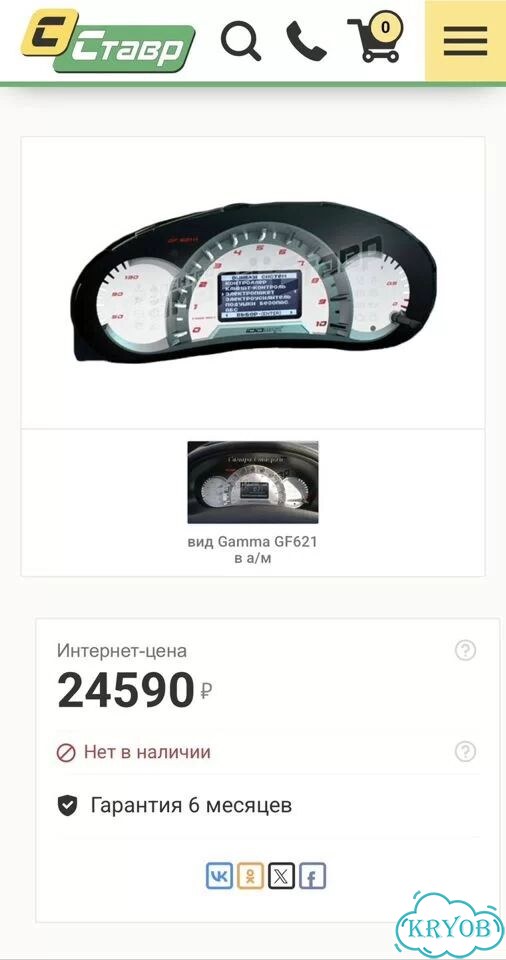Share the product on X
Viewport: 506px width, 960px height.
(x=281, y=876)
